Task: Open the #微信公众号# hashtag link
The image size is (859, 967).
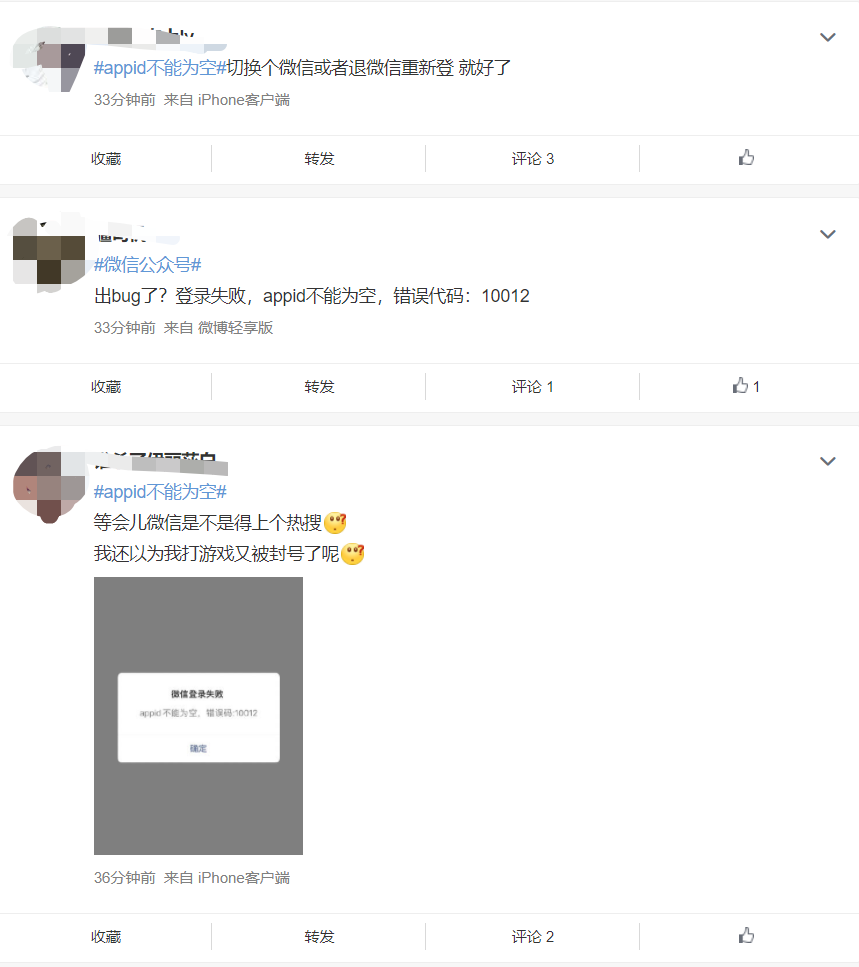Action: (148, 265)
